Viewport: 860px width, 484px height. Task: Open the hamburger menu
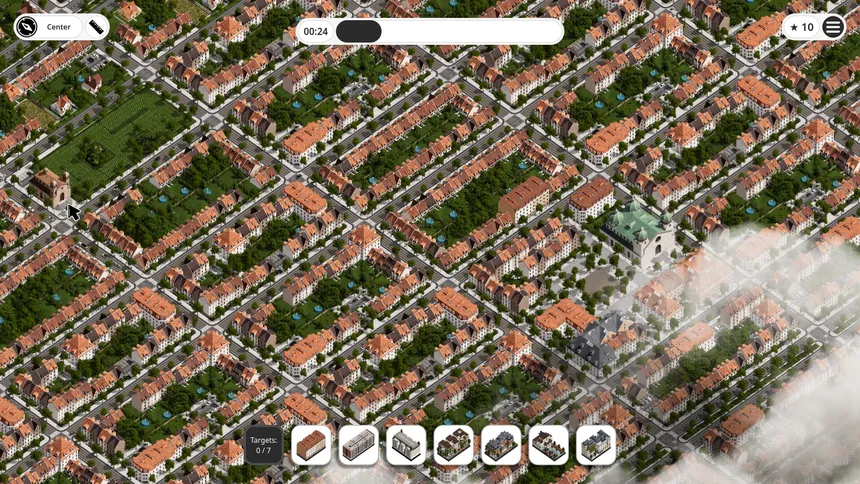(x=833, y=27)
